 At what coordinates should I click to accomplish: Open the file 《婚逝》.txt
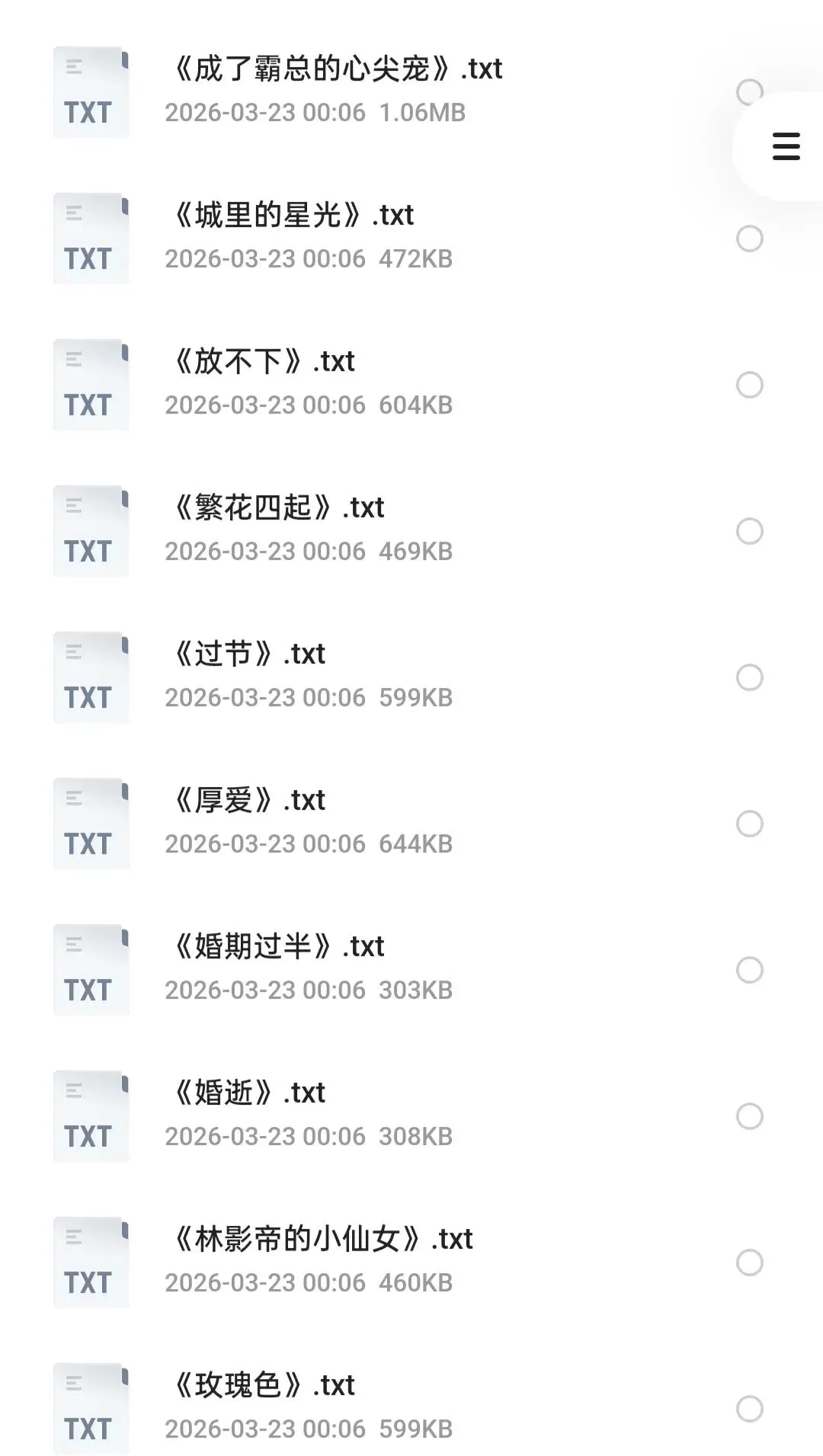click(249, 1094)
